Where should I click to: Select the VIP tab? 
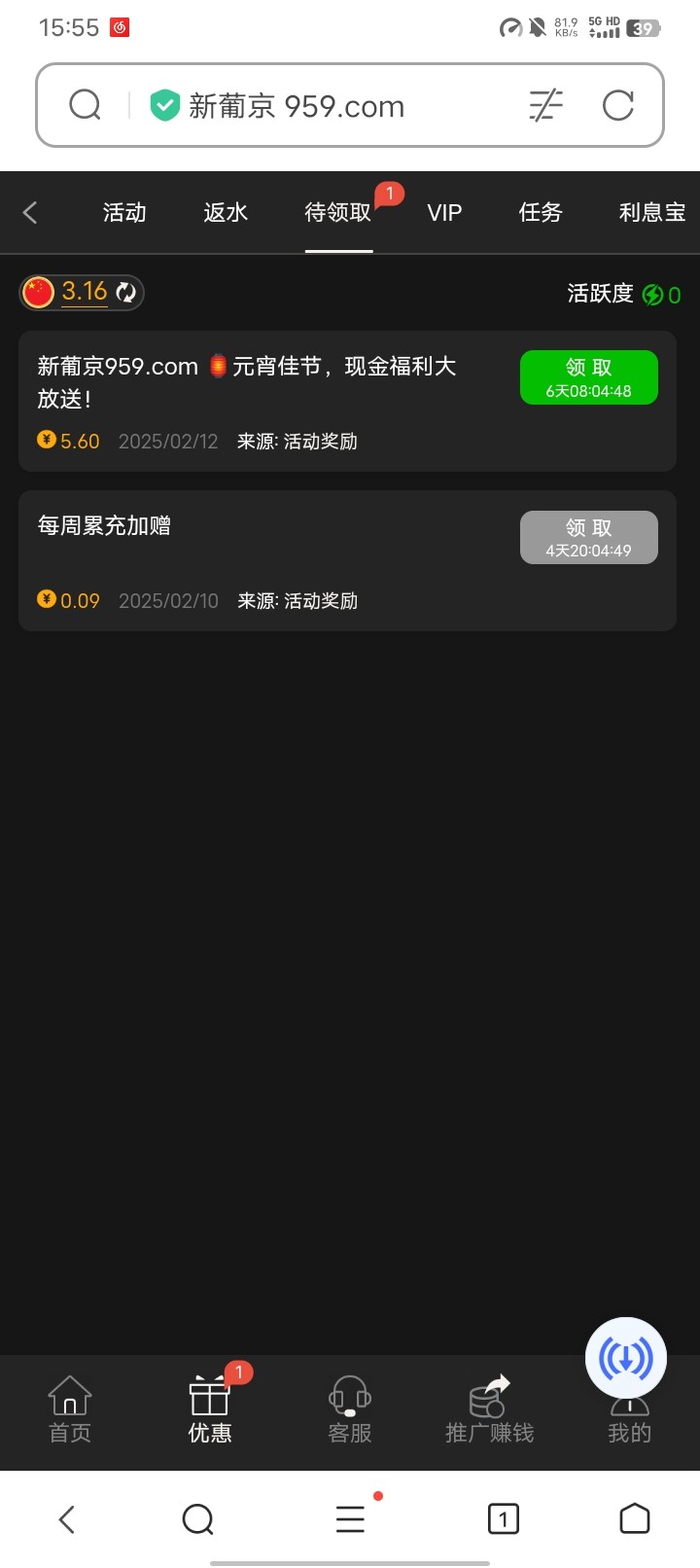tap(444, 212)
